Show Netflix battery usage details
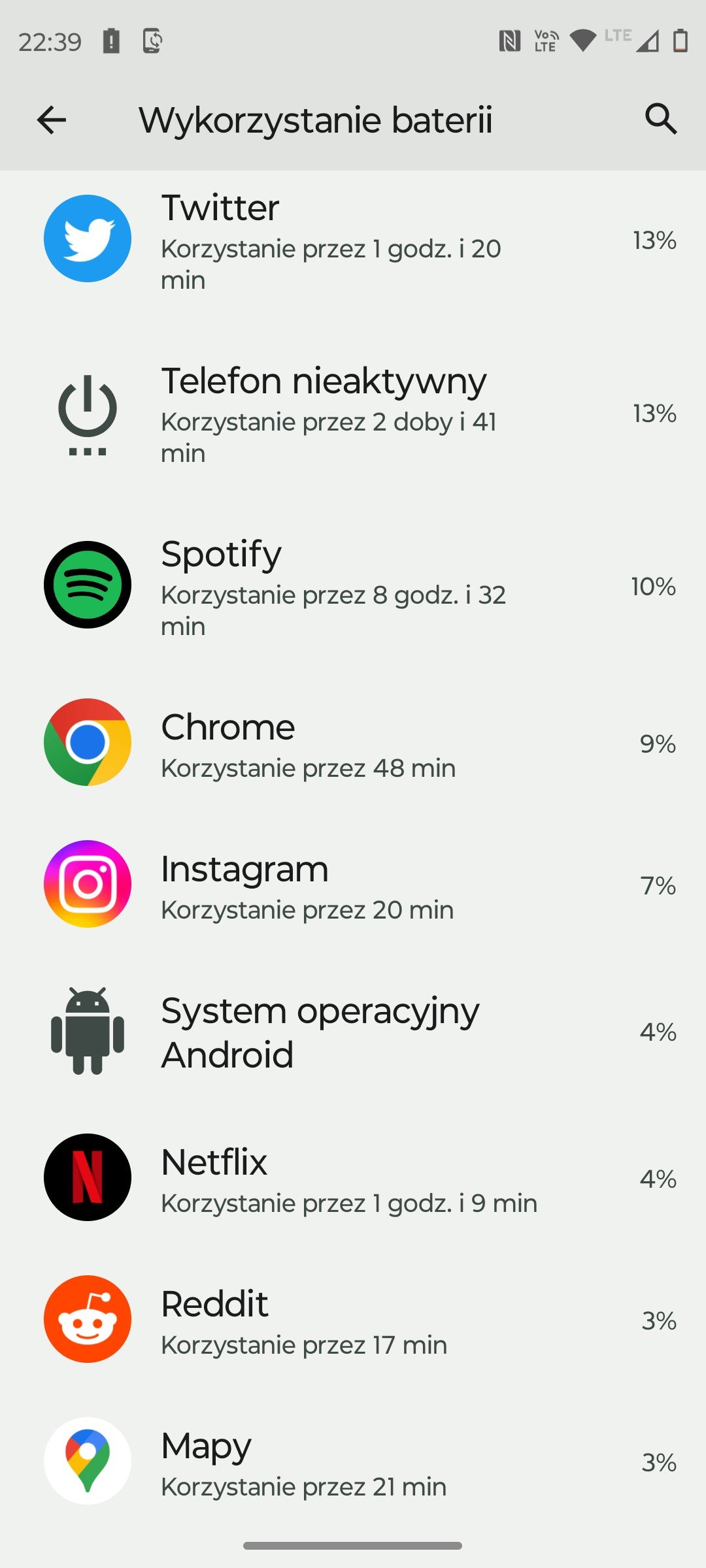 click(x=353, y=1179)
